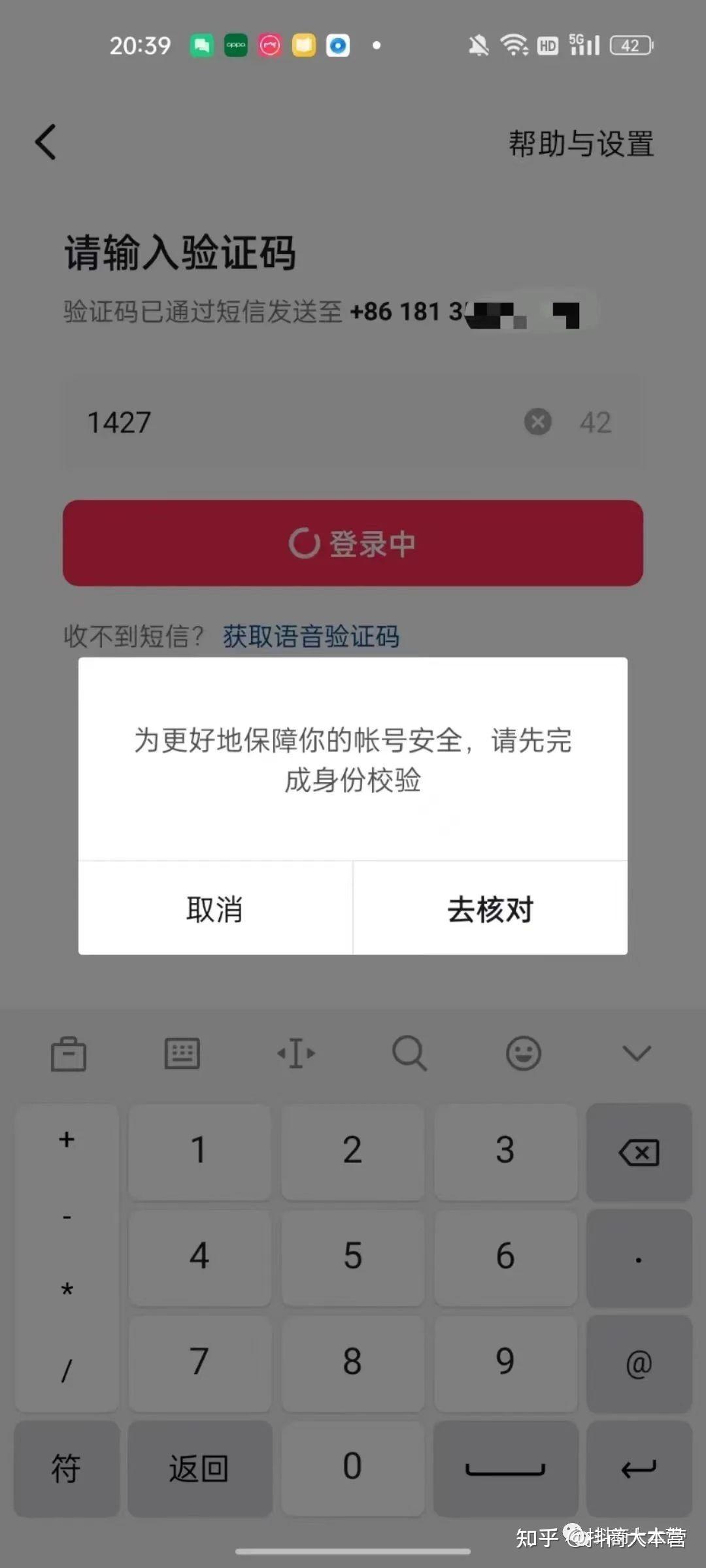Hide the keyboard with the down chevron
Screen dimensions: 706x1568
click(x=637, y=1053)
